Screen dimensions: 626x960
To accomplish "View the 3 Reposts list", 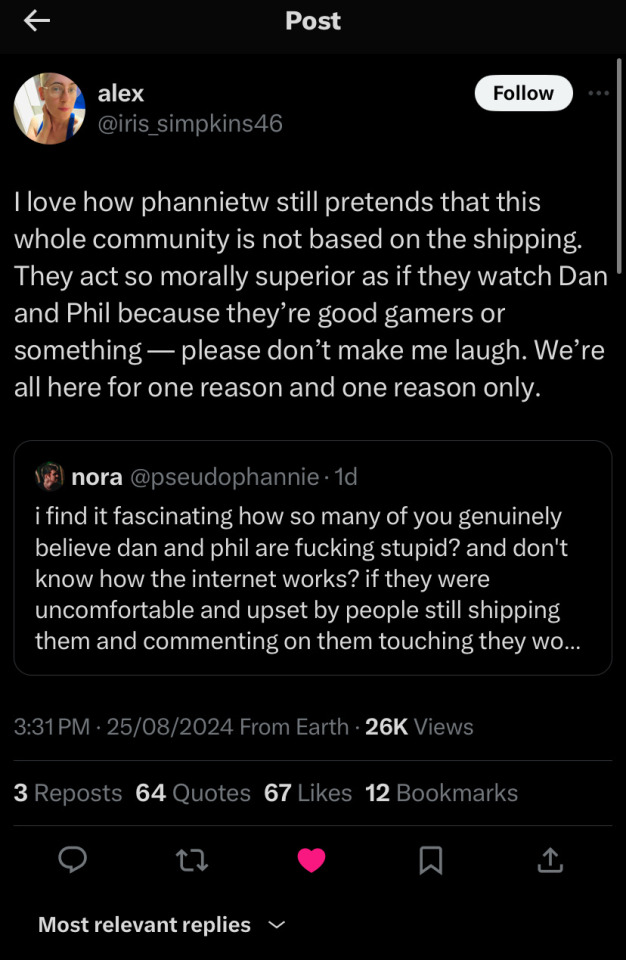I will [x=68, y=793].
